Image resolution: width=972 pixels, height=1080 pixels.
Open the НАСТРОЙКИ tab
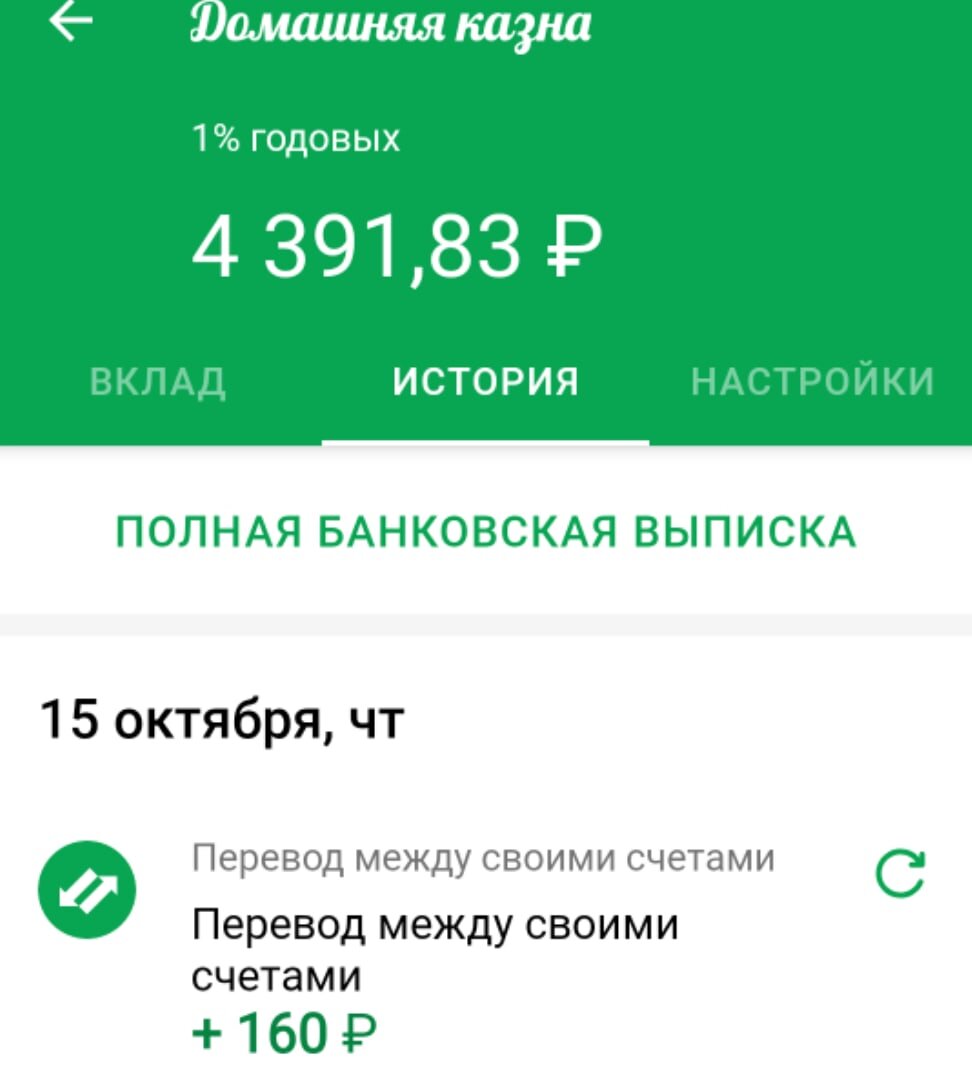pos(810,380)
